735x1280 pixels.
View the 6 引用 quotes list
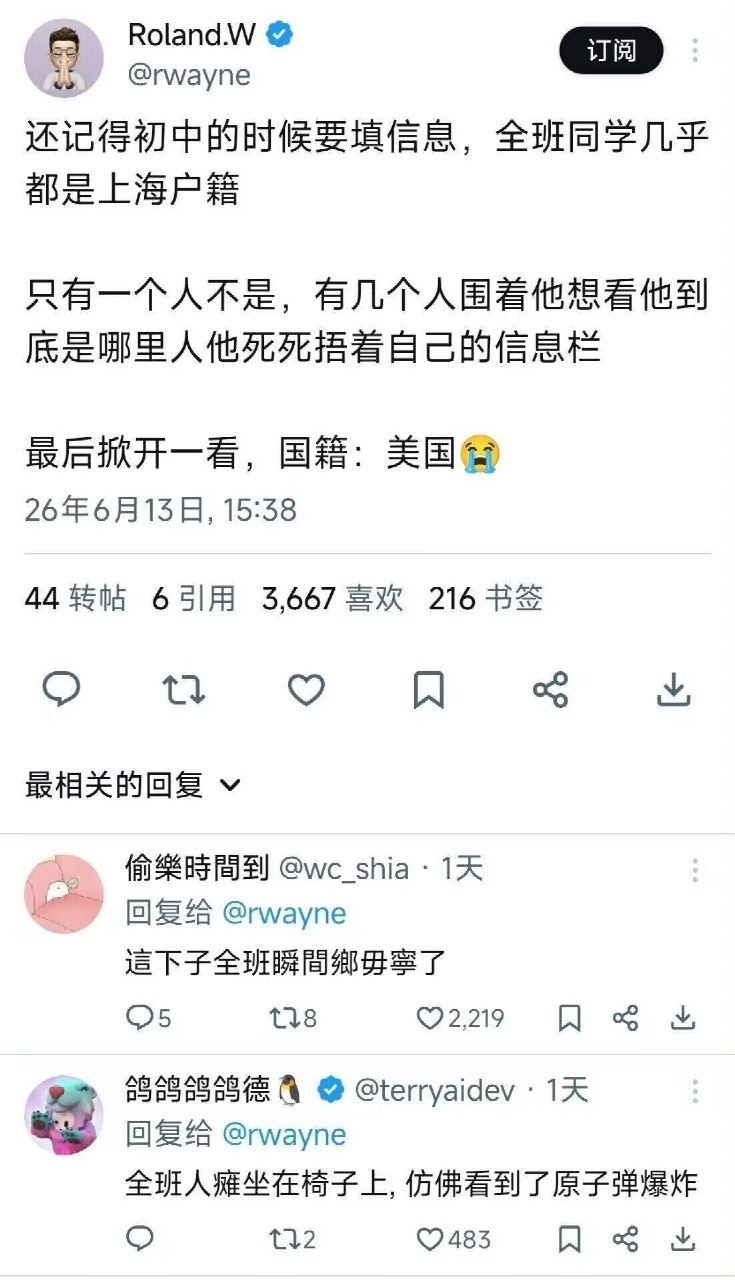(x=194, y=598)
